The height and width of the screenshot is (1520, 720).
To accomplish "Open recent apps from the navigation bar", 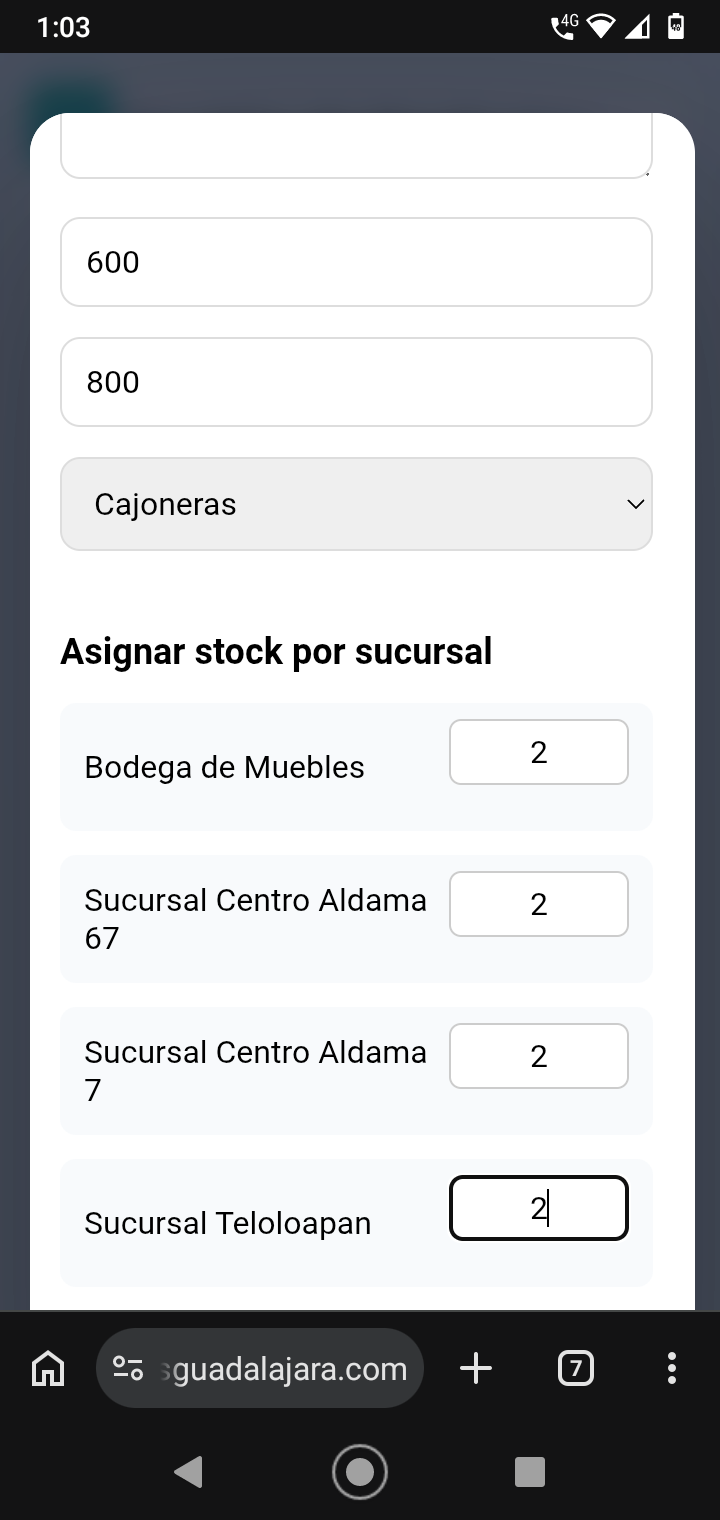I will click(x=529, y=1472).
